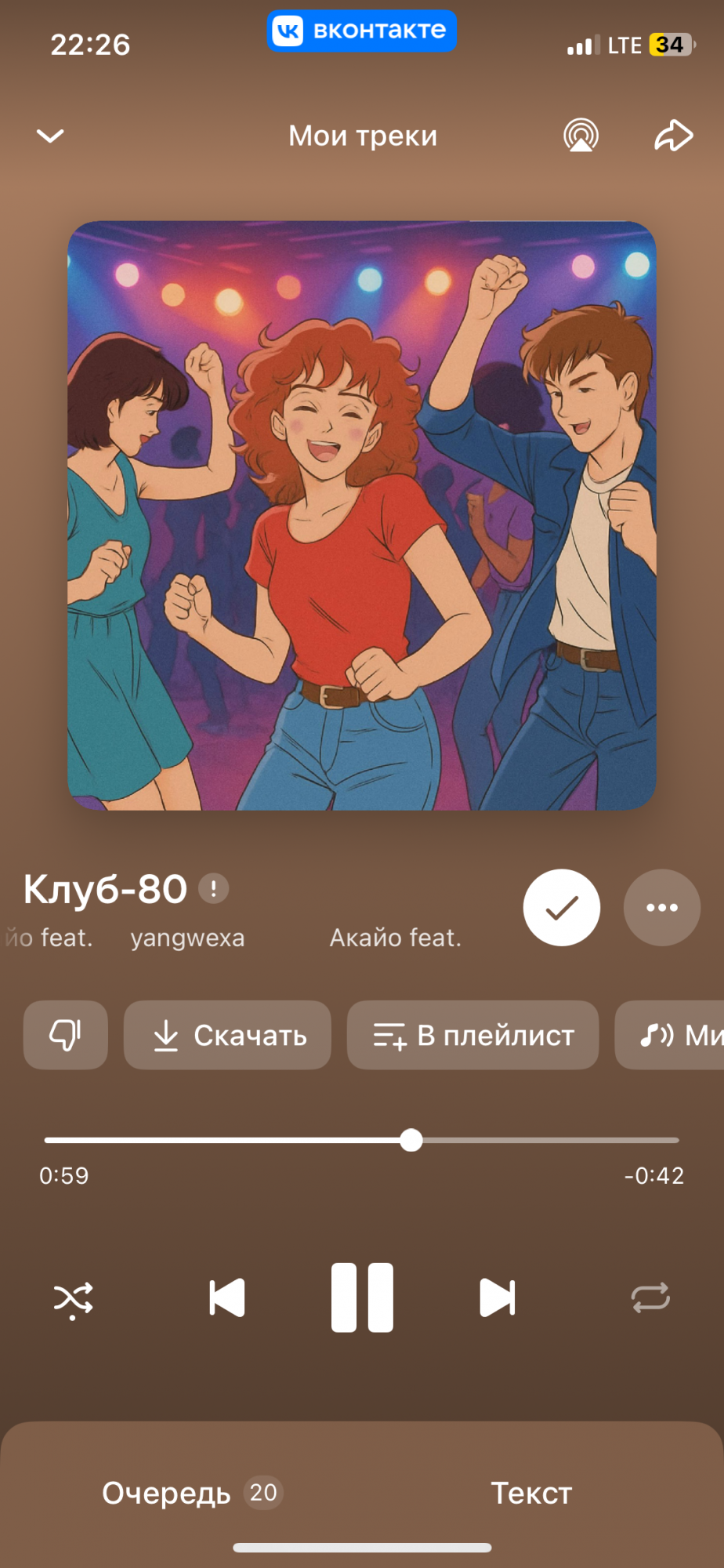Toggle repeat mode

click(x=650, y=1298)
